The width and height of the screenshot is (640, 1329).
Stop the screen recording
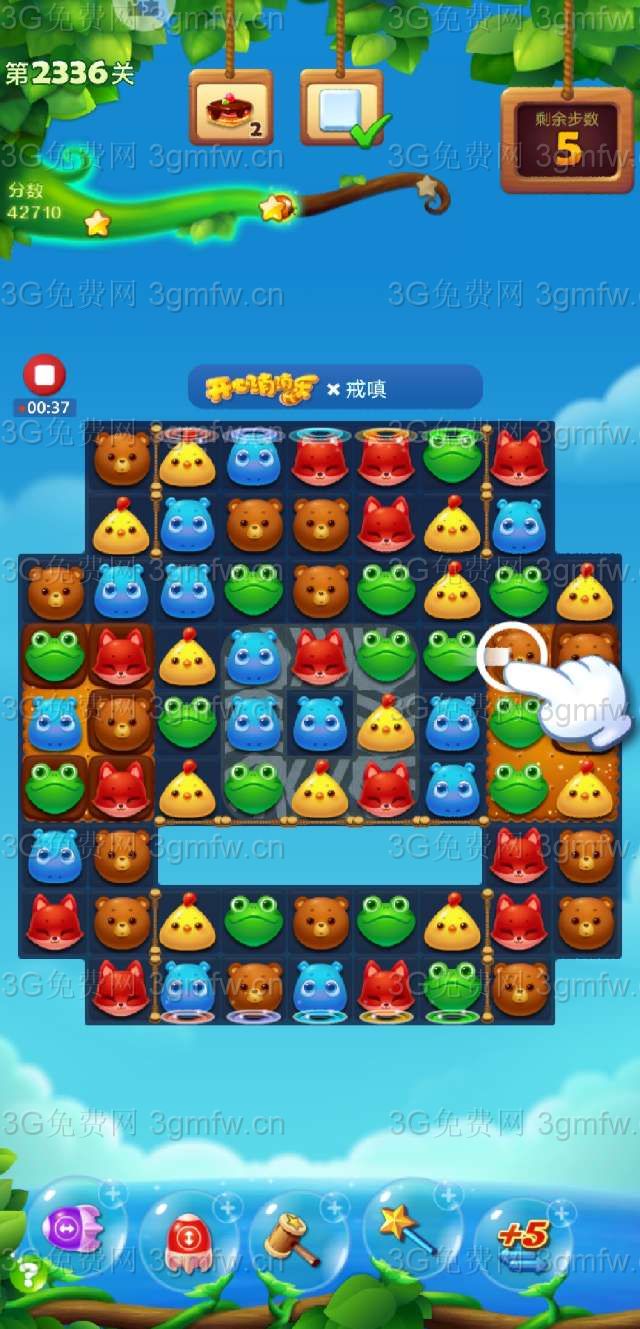coord(45,376)
